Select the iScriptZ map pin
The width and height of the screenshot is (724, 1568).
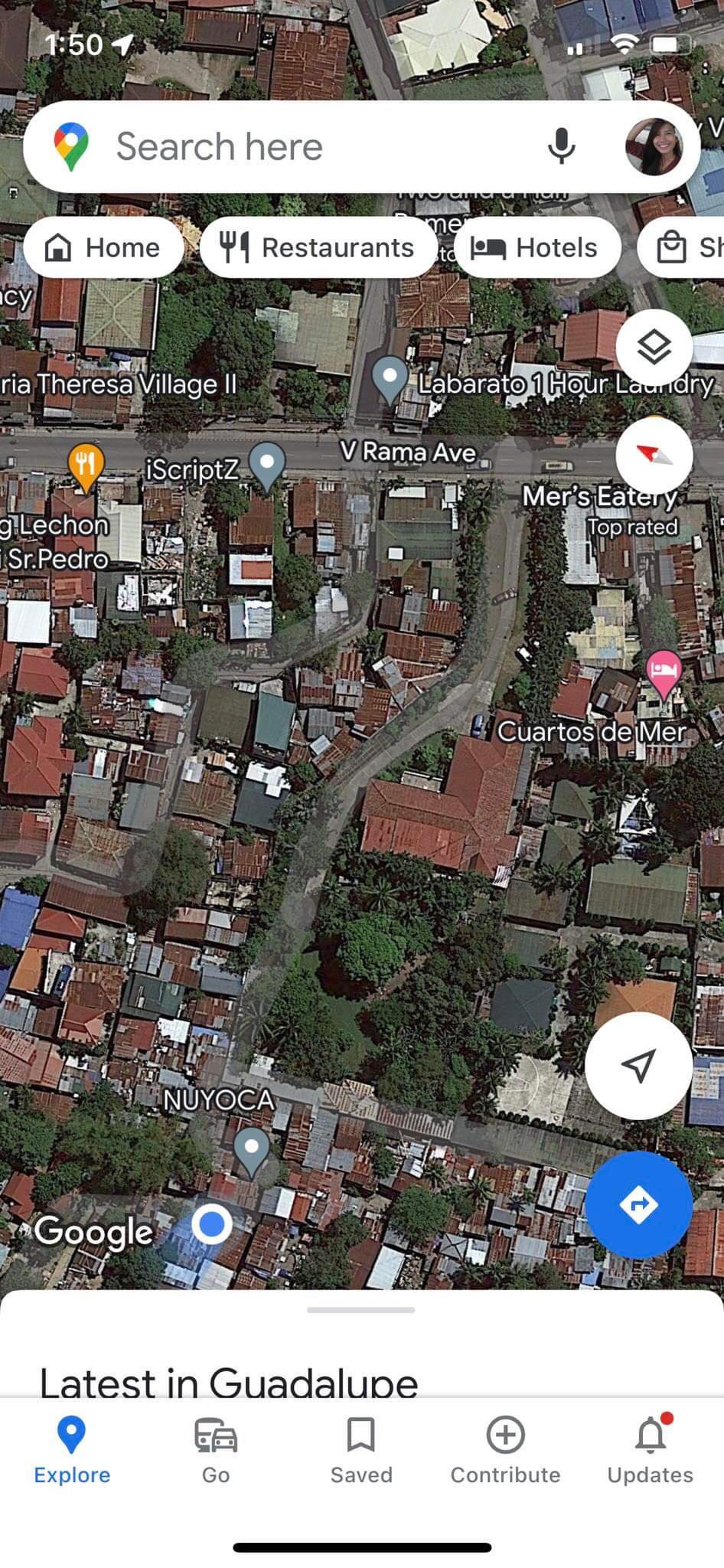(267, 464)
